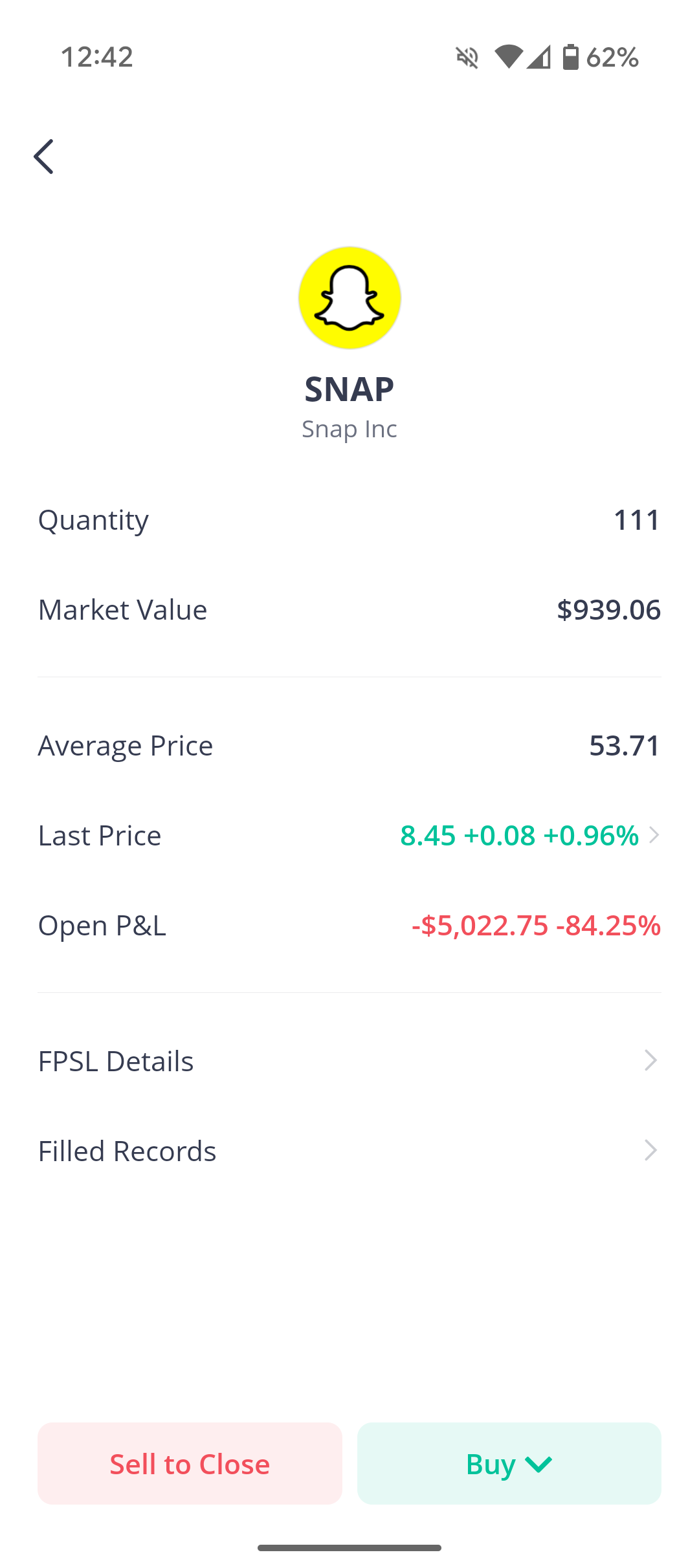Image resolution: width=699 pixels, height=1568 pixels.
Task: View Filled Records
Action: coord(349,1151)
